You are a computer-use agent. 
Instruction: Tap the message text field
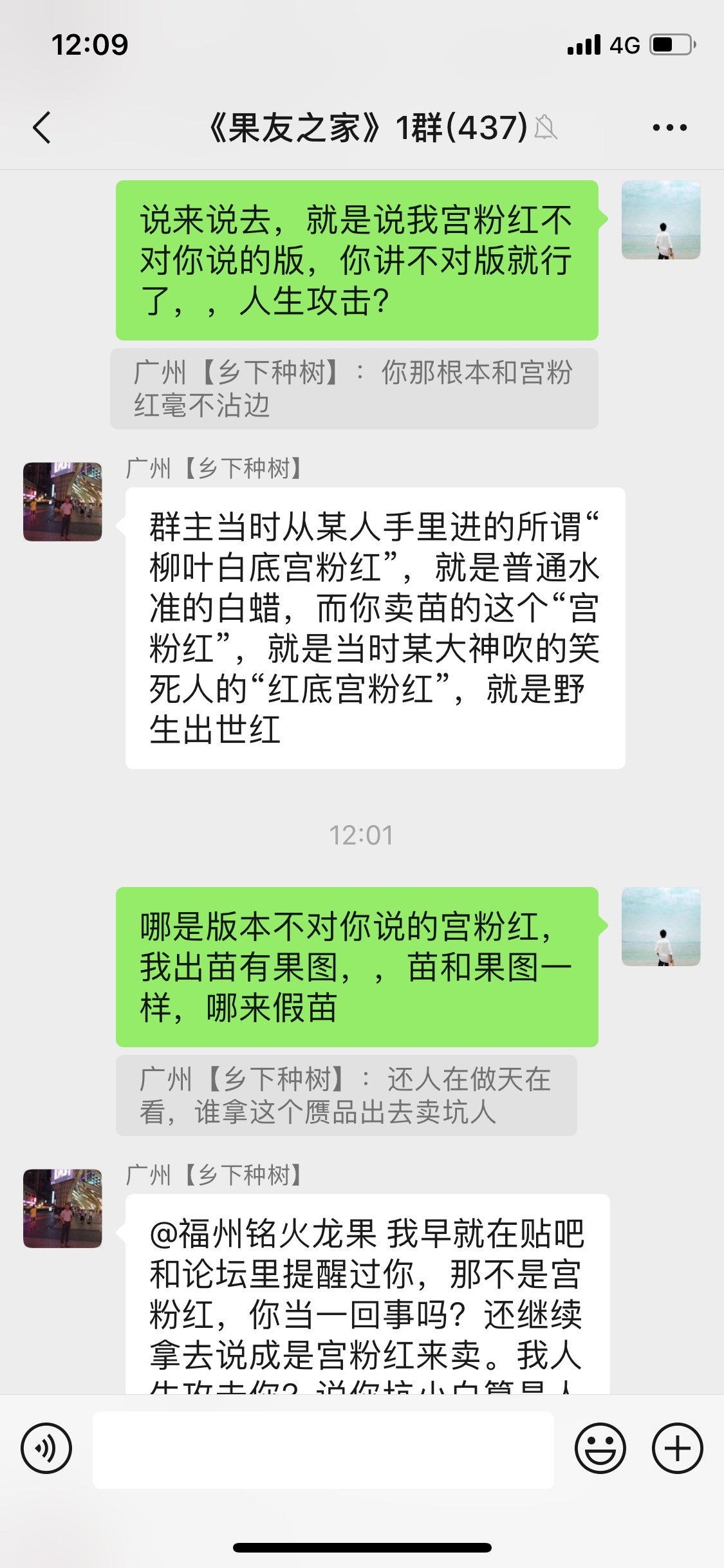[323, 1450]
